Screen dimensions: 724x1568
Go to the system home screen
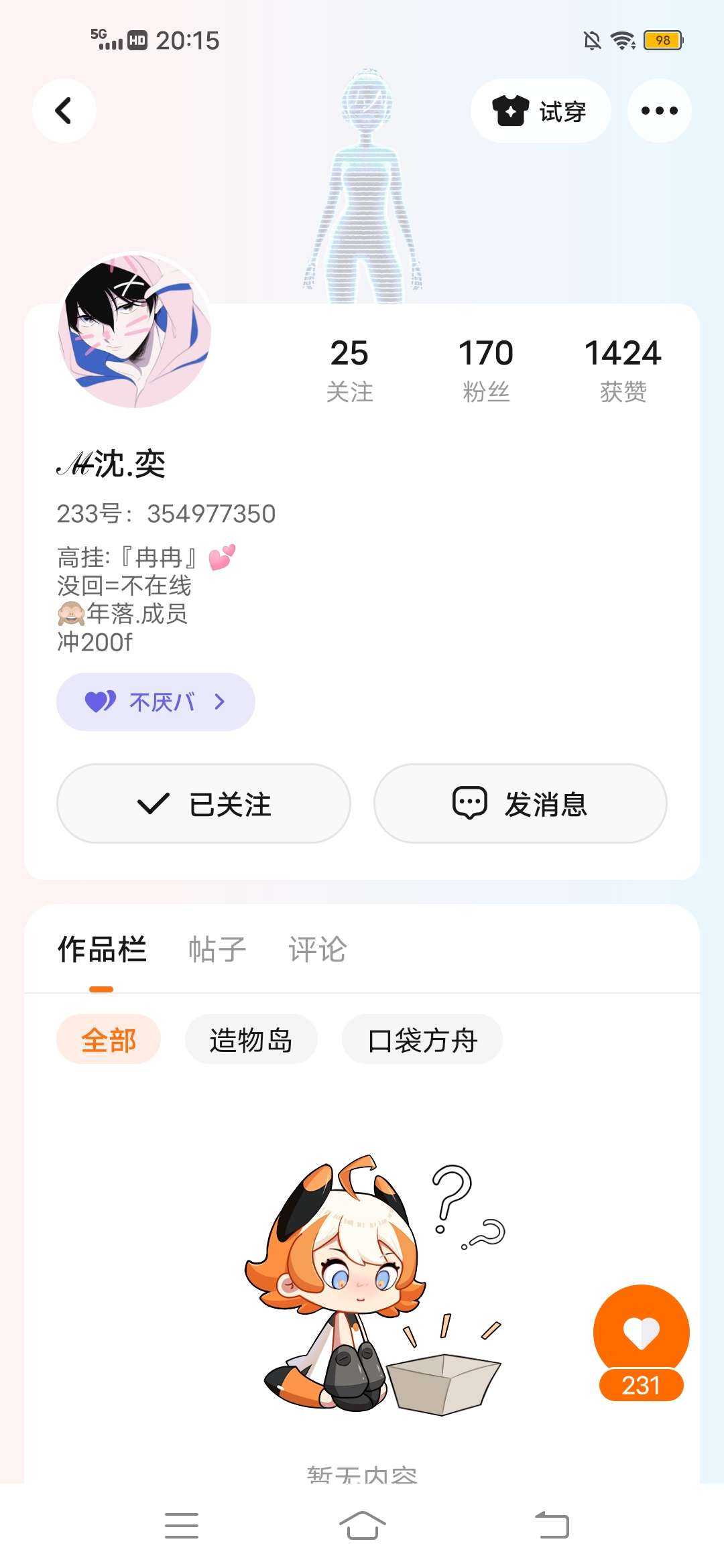362,1526
